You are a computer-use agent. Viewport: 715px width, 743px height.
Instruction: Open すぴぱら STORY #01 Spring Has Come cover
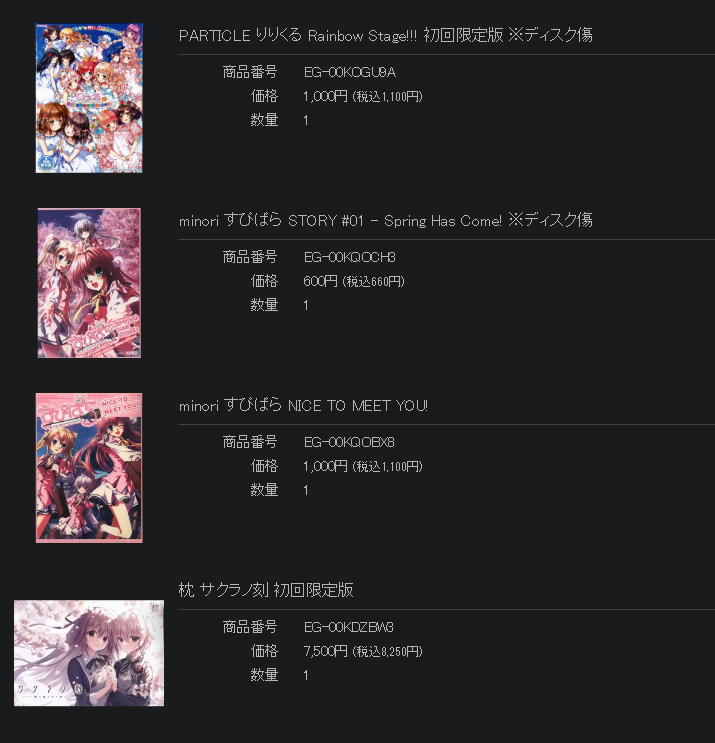[89, 283]
